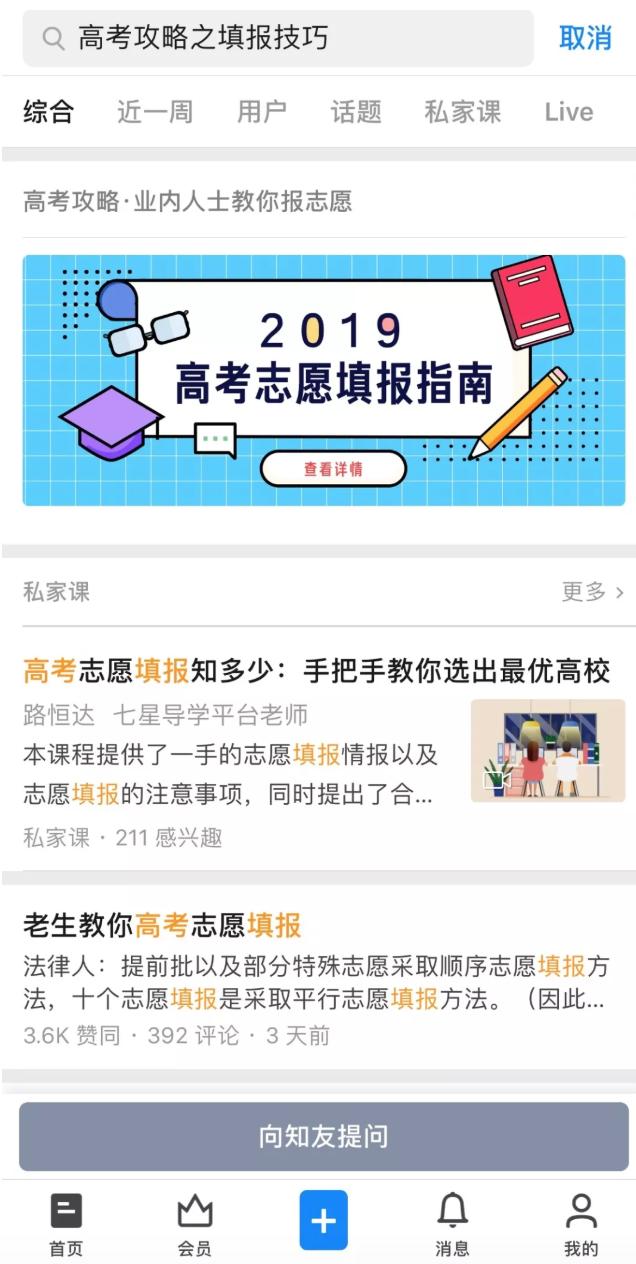Switch to the 近一周 tab
This screenshot has height=1264, width=636.
(154, 111)
